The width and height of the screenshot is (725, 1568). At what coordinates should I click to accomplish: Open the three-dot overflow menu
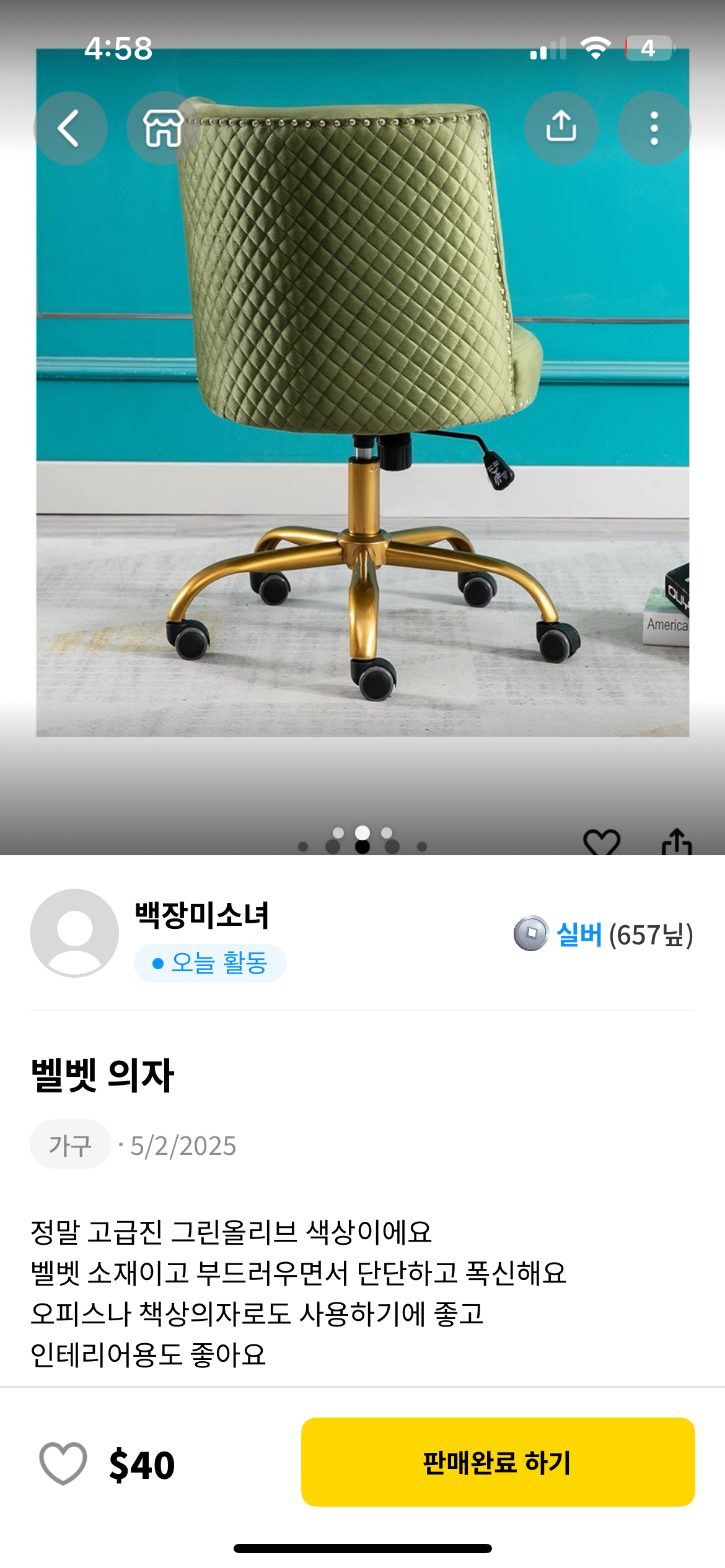point(654,128)
